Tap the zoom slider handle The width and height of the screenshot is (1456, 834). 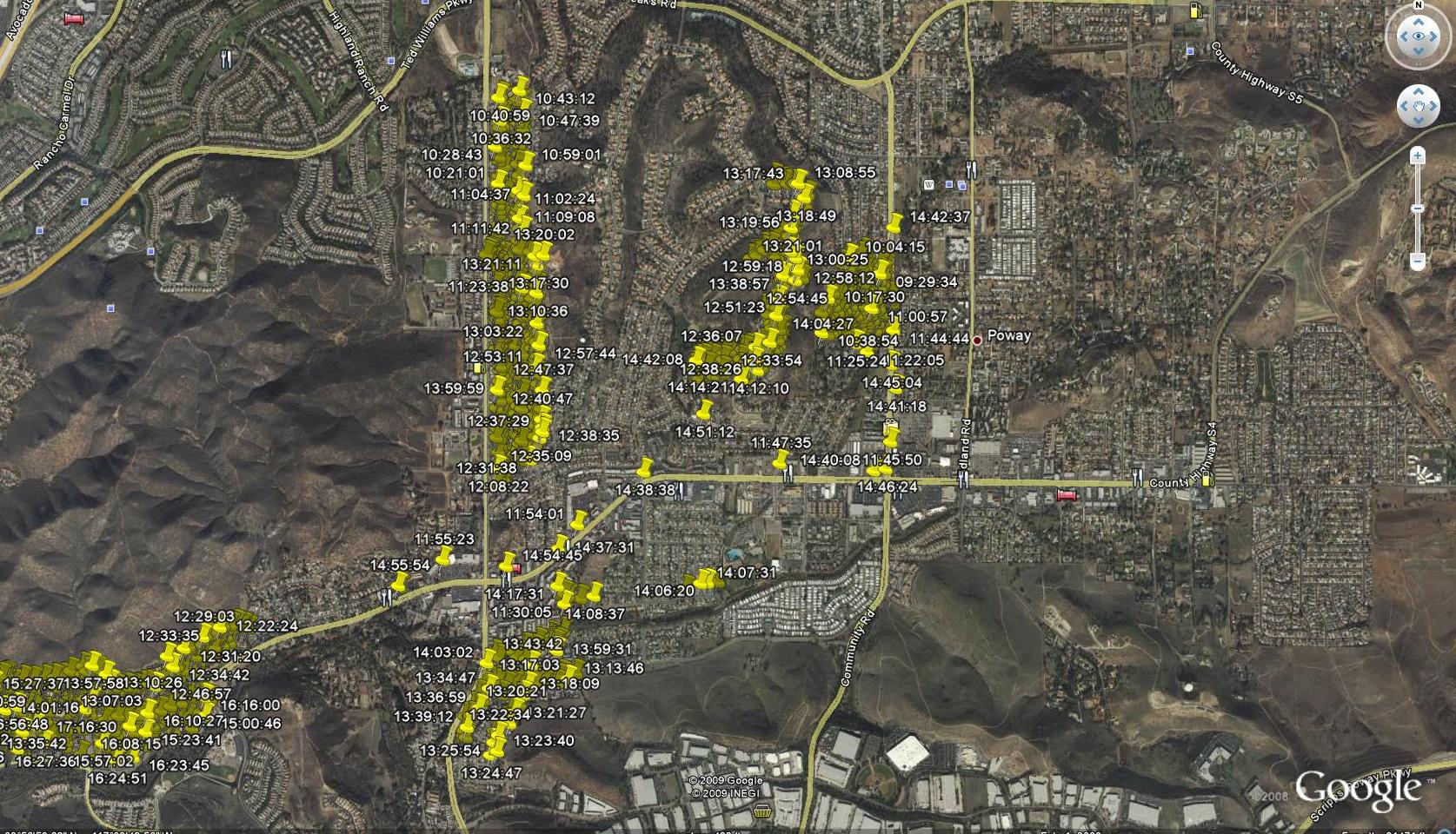click(1417, 208)
